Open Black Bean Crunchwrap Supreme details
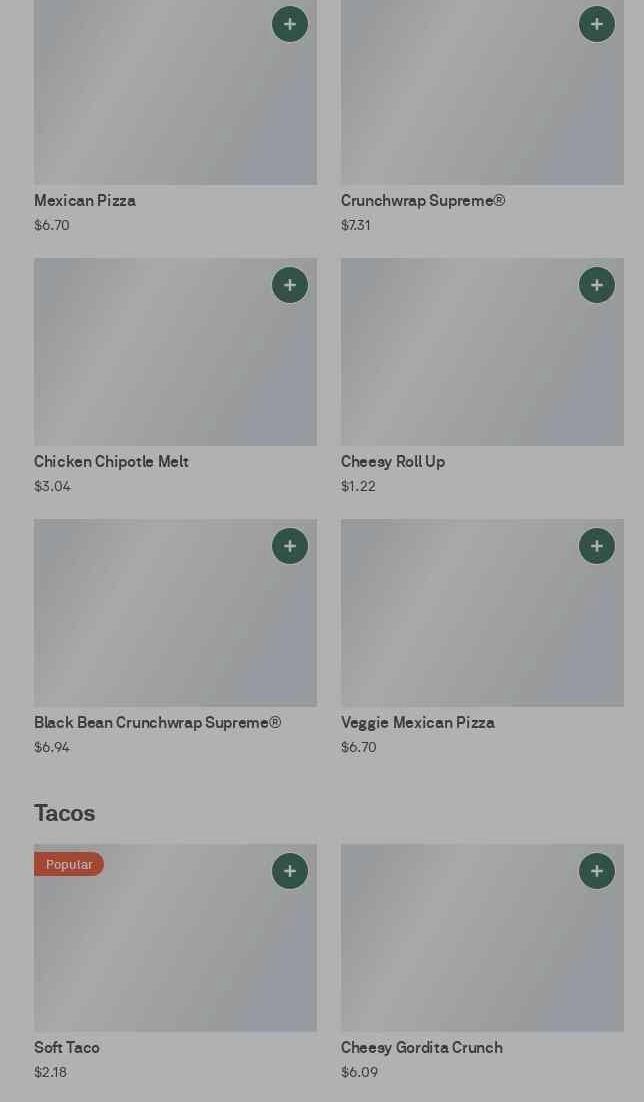This screenshot has width=644, height=1102. [150, 630]
